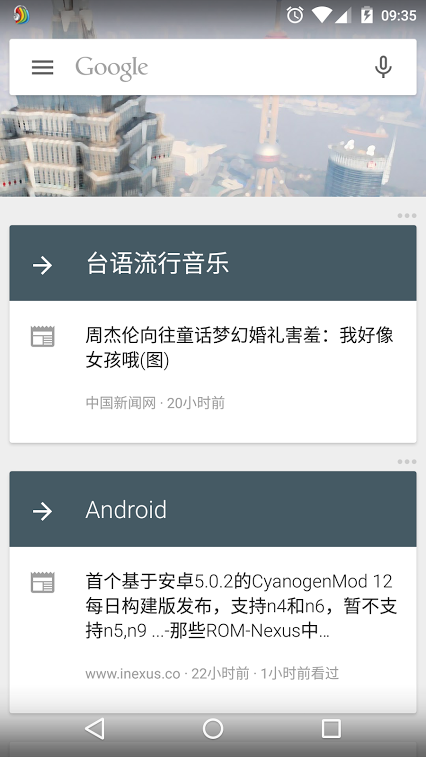Open recent apps overview

pyautogui.click(x=331, y=729)
